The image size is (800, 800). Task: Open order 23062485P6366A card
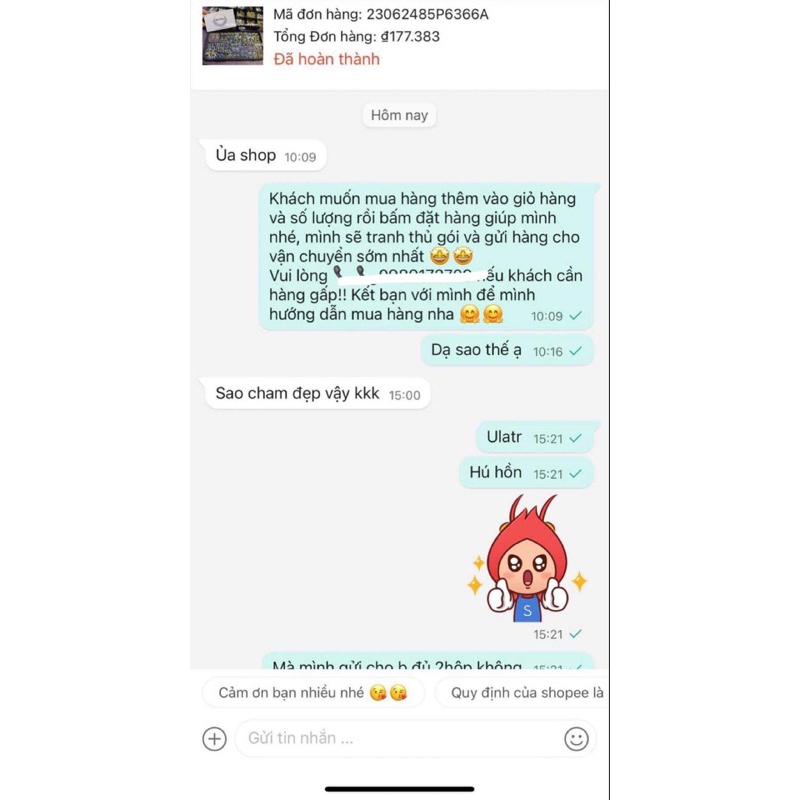pos(400,37)
